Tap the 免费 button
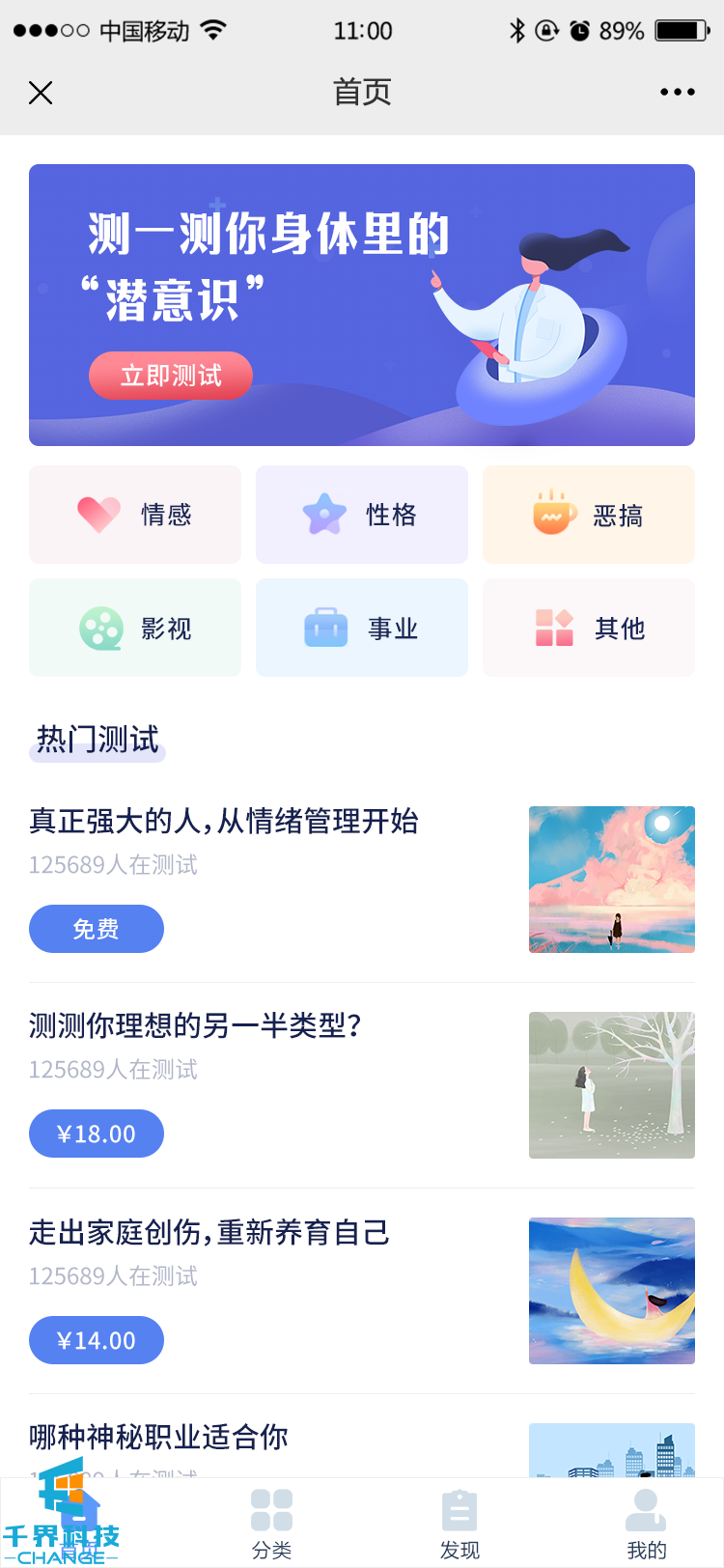724x1568 pixels. click(x=97, y=929)
